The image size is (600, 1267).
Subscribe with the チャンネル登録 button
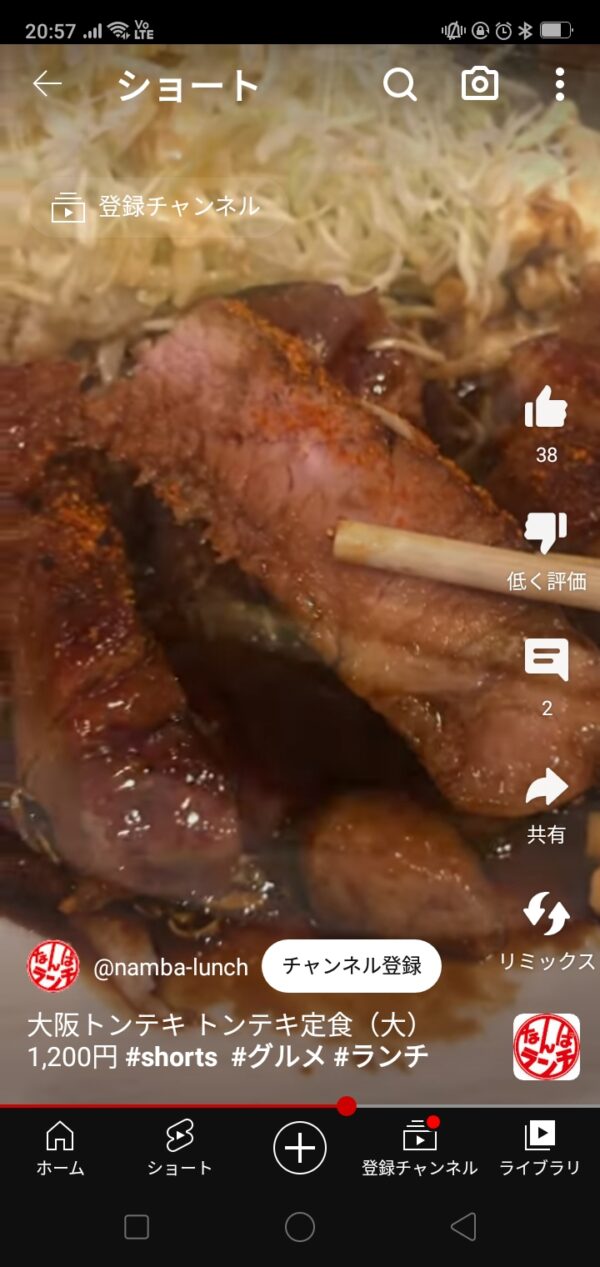351,966
